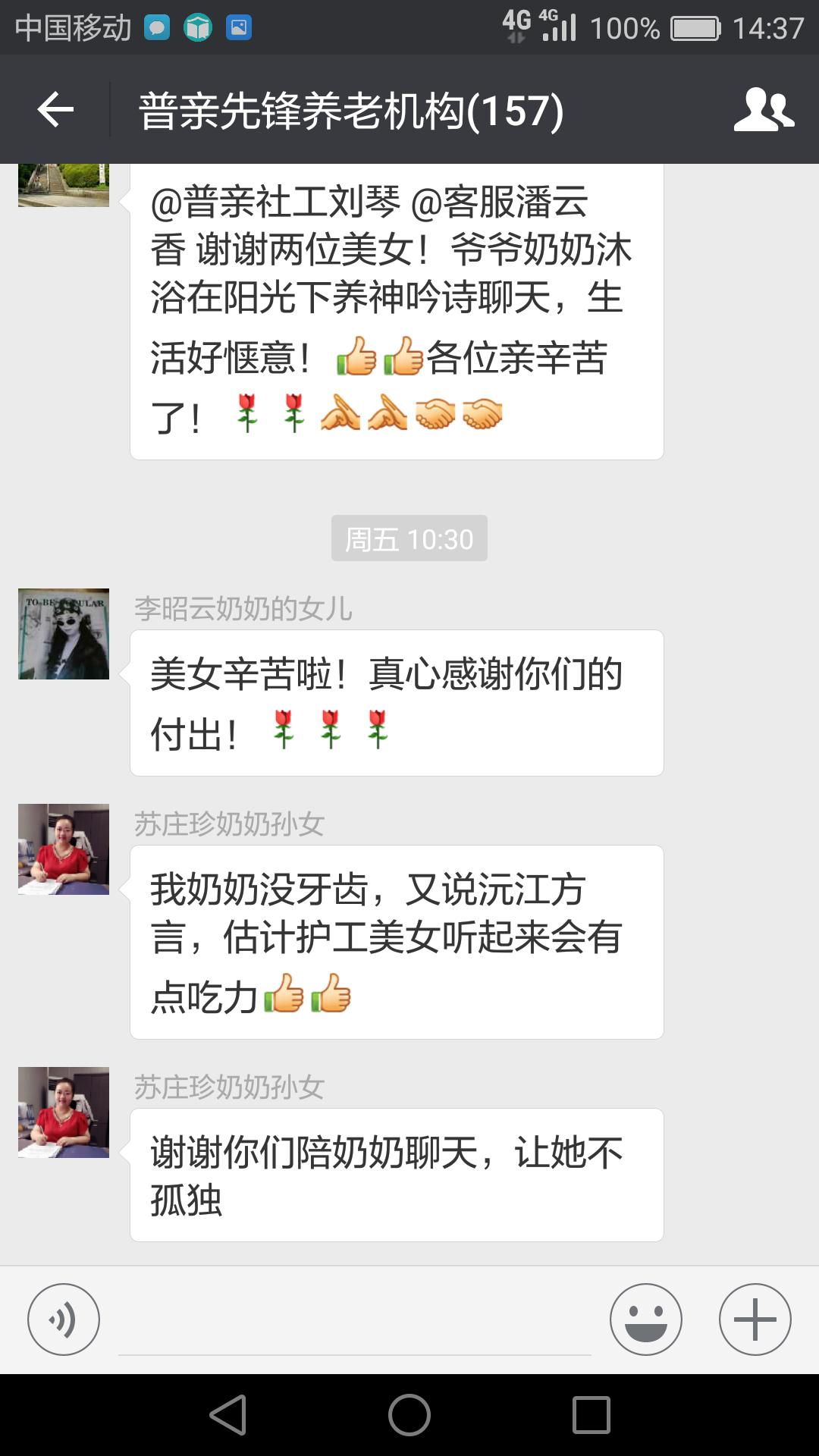Open avatar of 李昭云奶奶的女儿
819x1456 pixels.
click(64, 634)
